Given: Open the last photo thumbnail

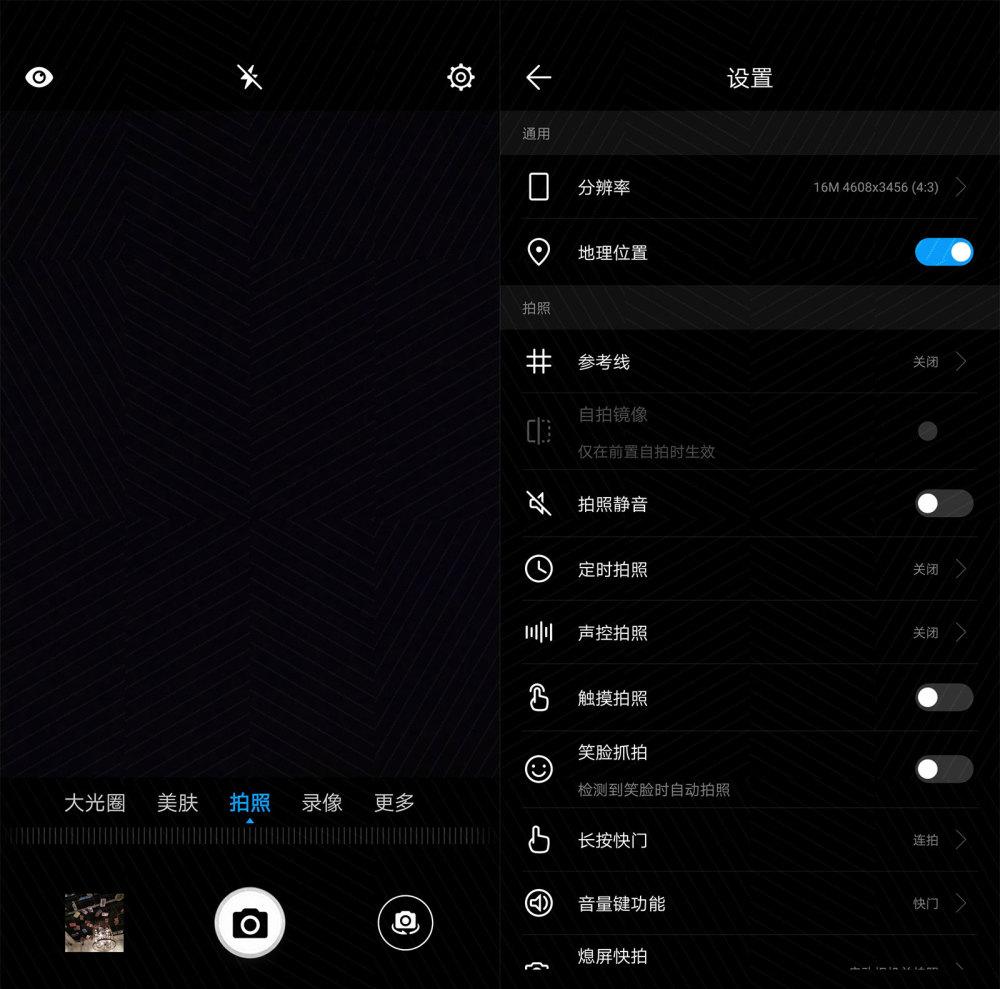Looking at the screenshot, I should click(94, 922).
